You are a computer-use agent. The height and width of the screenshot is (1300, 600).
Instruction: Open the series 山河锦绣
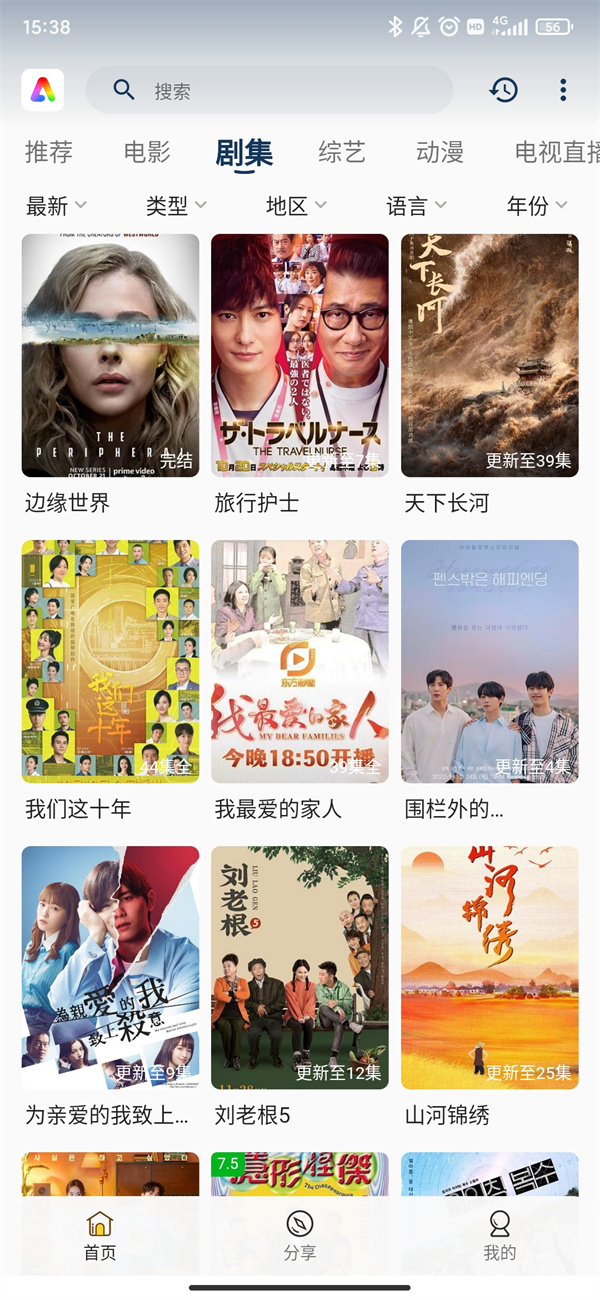[x=490, y=968]
